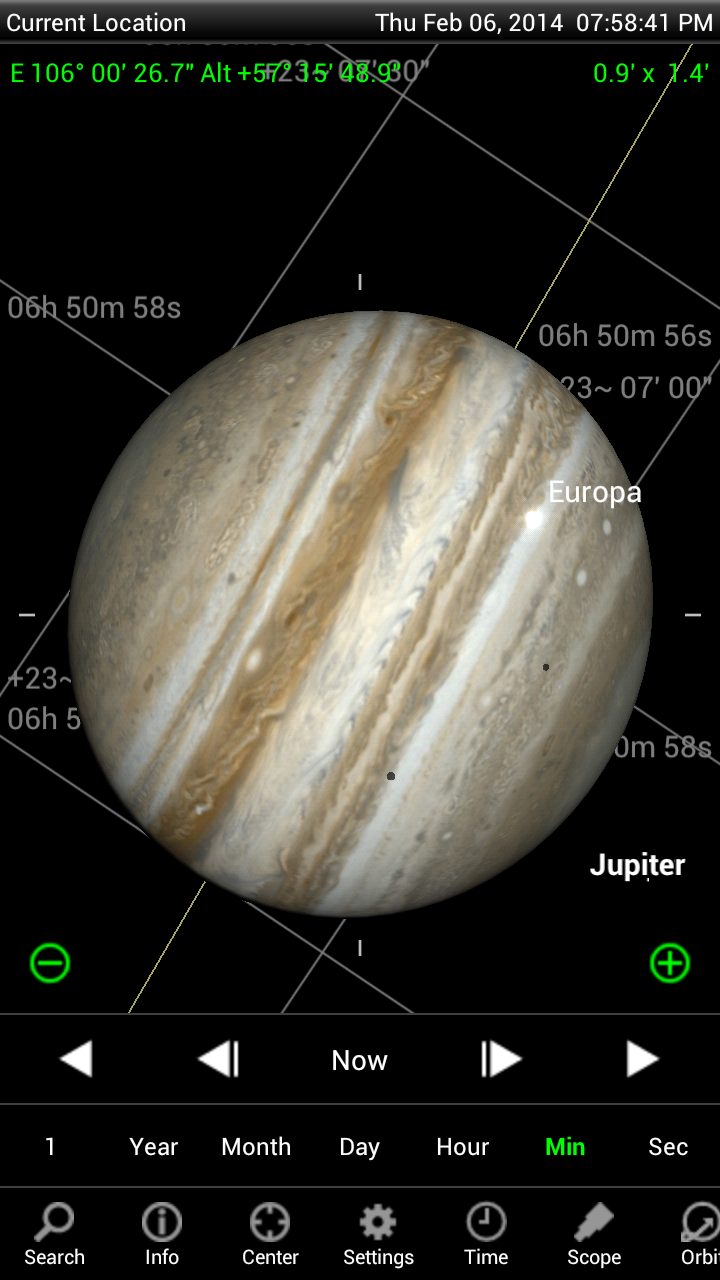This screenshot has height=1280, width=720.
Task: Select the Day time unit
Action: click(x=359, y=1147)
